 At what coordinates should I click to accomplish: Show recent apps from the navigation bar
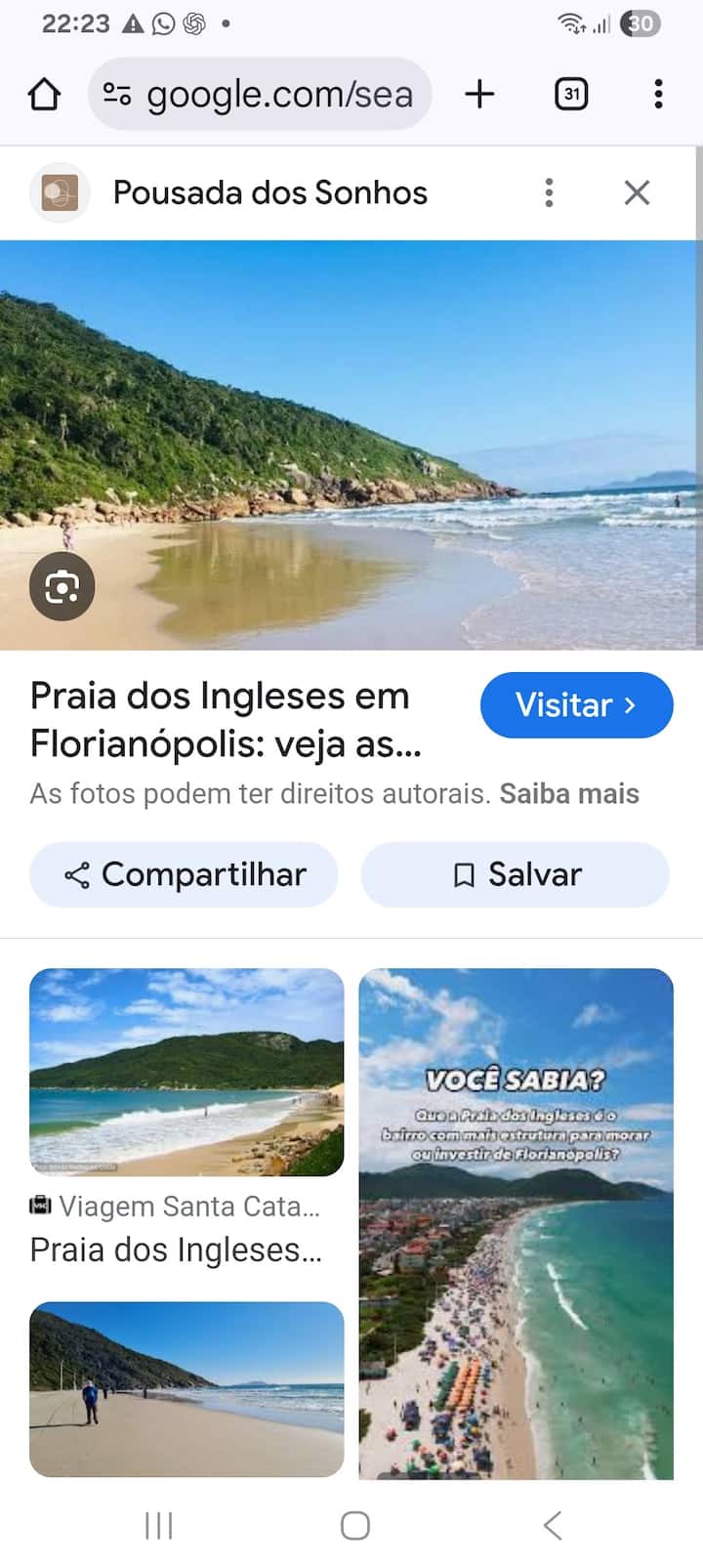[158, 1525]
